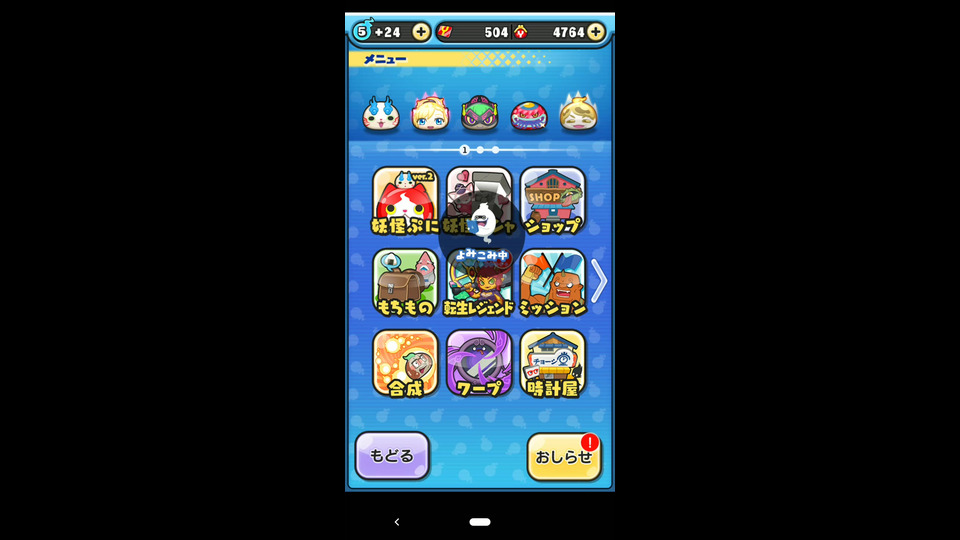This screenshot has width=960, height=540.
Task: Open おしらせ notices button
Action: click(x=564, y=457)
